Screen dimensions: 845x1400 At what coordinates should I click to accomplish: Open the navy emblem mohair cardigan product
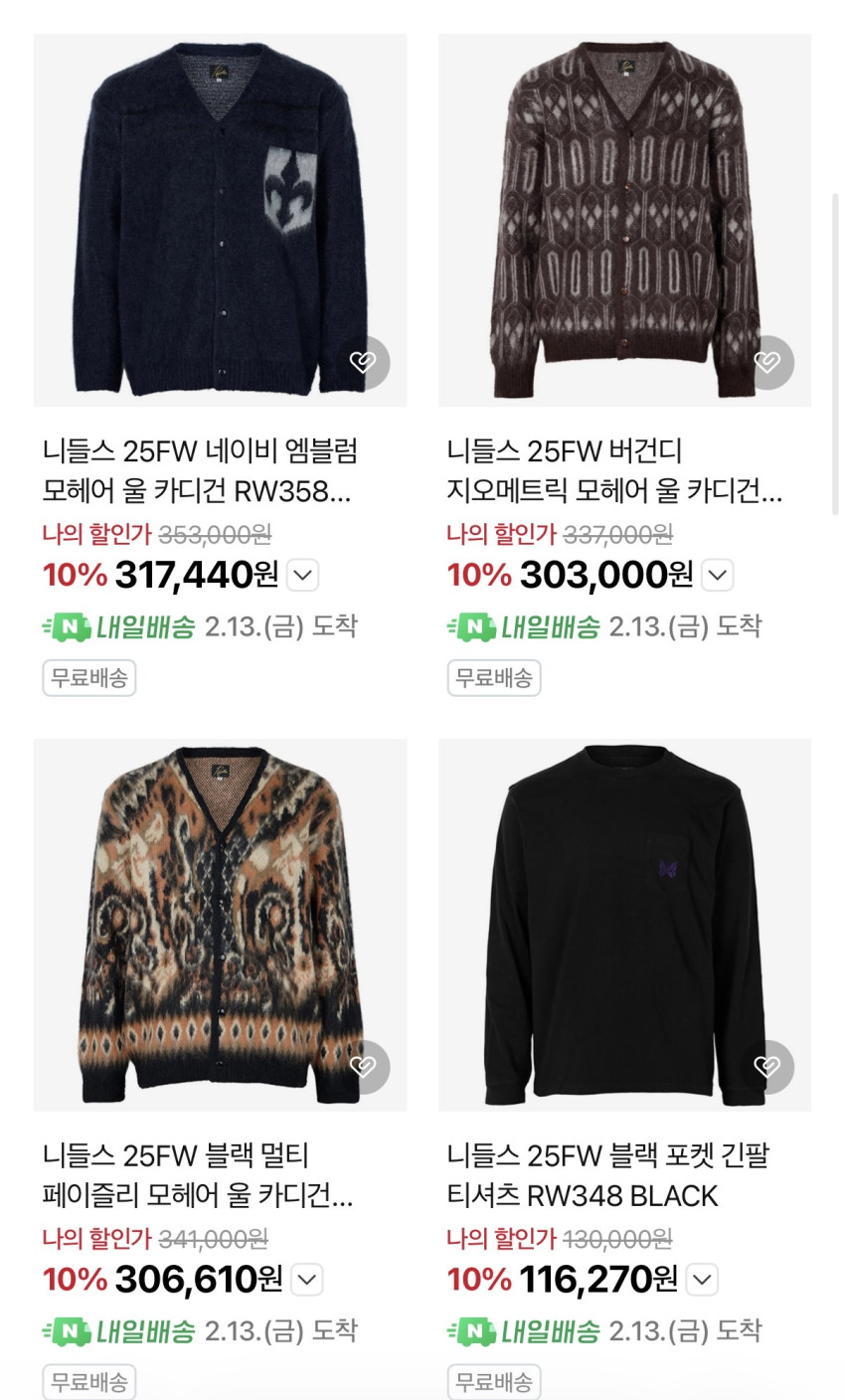[x=220, y=221]
